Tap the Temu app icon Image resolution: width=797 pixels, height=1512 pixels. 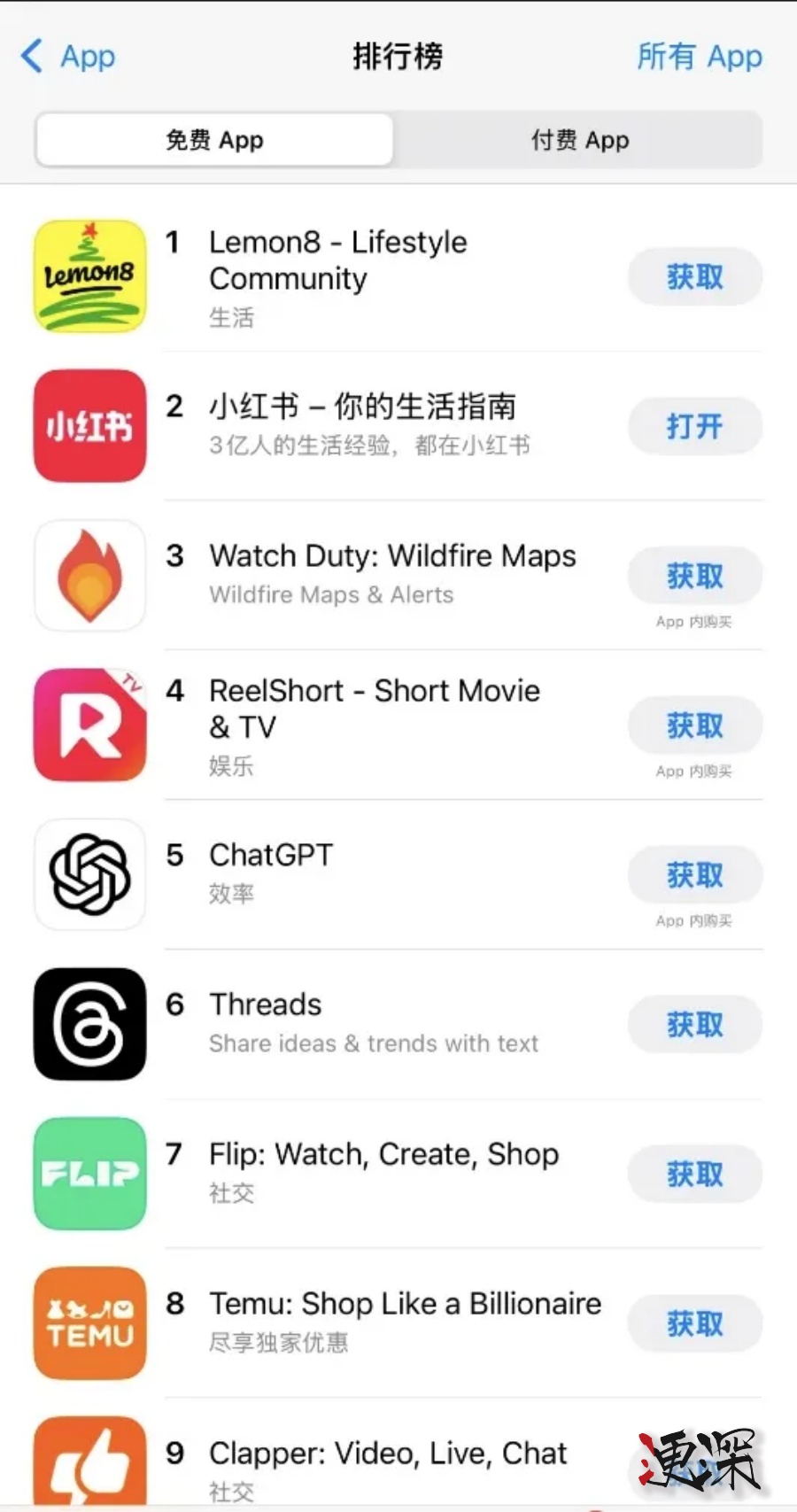[89, 1323]
